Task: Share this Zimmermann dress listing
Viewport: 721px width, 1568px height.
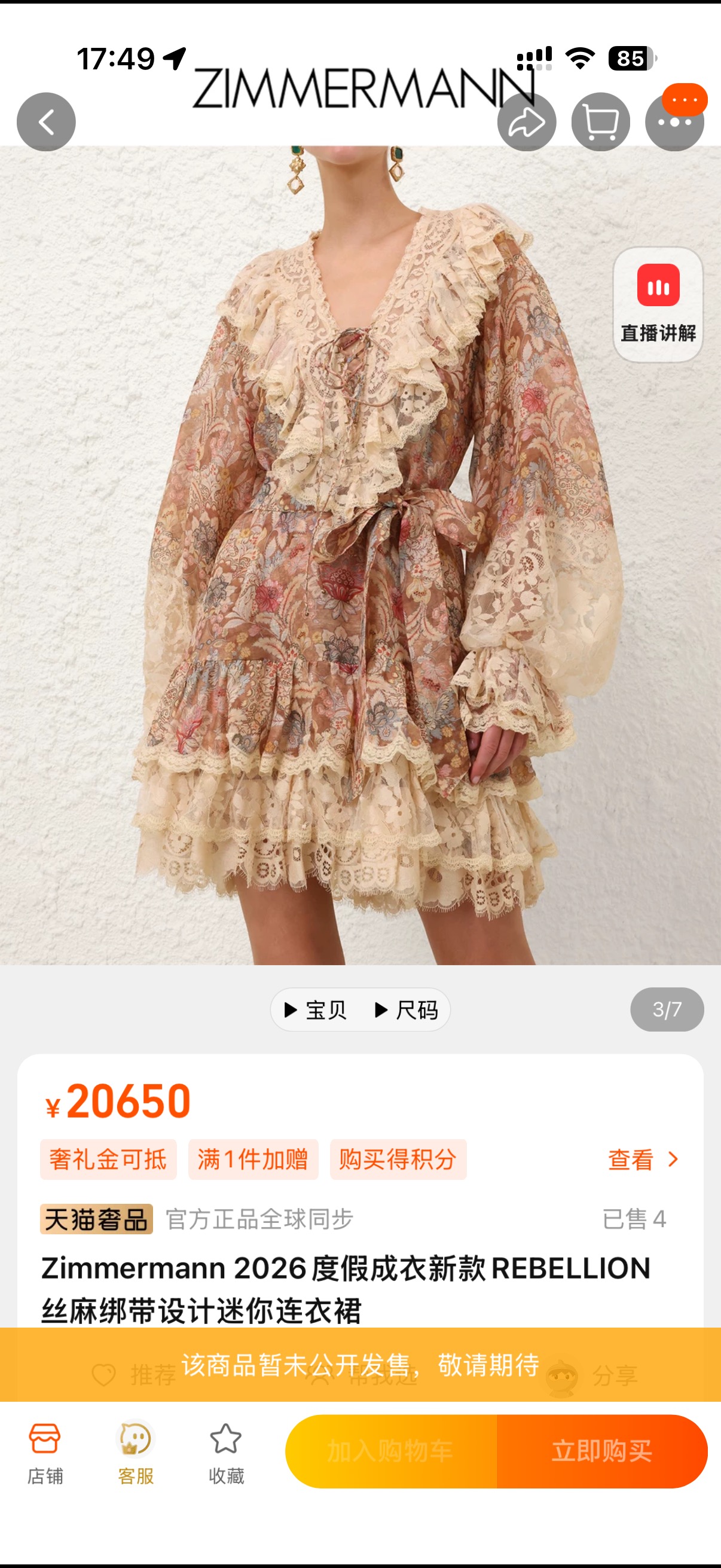Action: pyautogui.click(x=526, y=122)
